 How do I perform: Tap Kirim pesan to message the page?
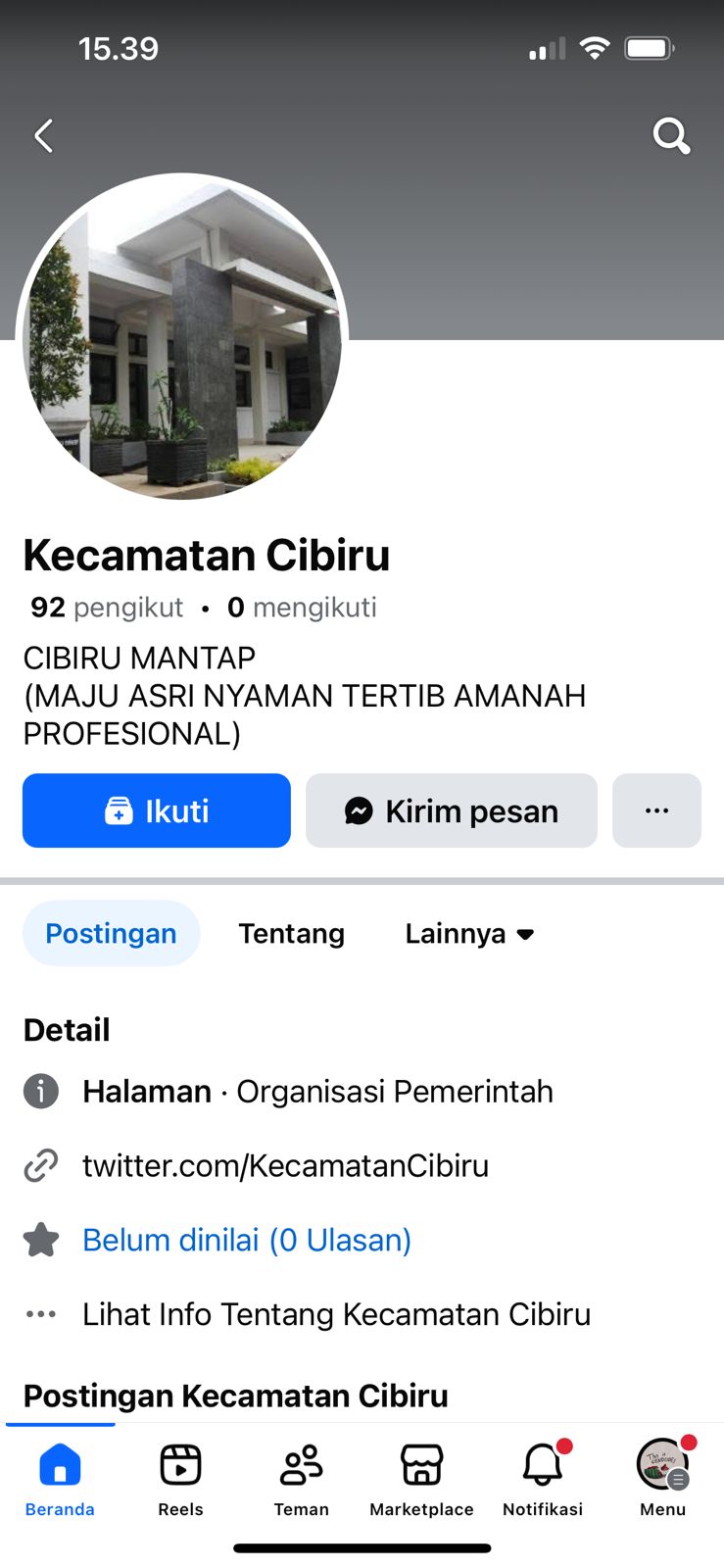452,810
